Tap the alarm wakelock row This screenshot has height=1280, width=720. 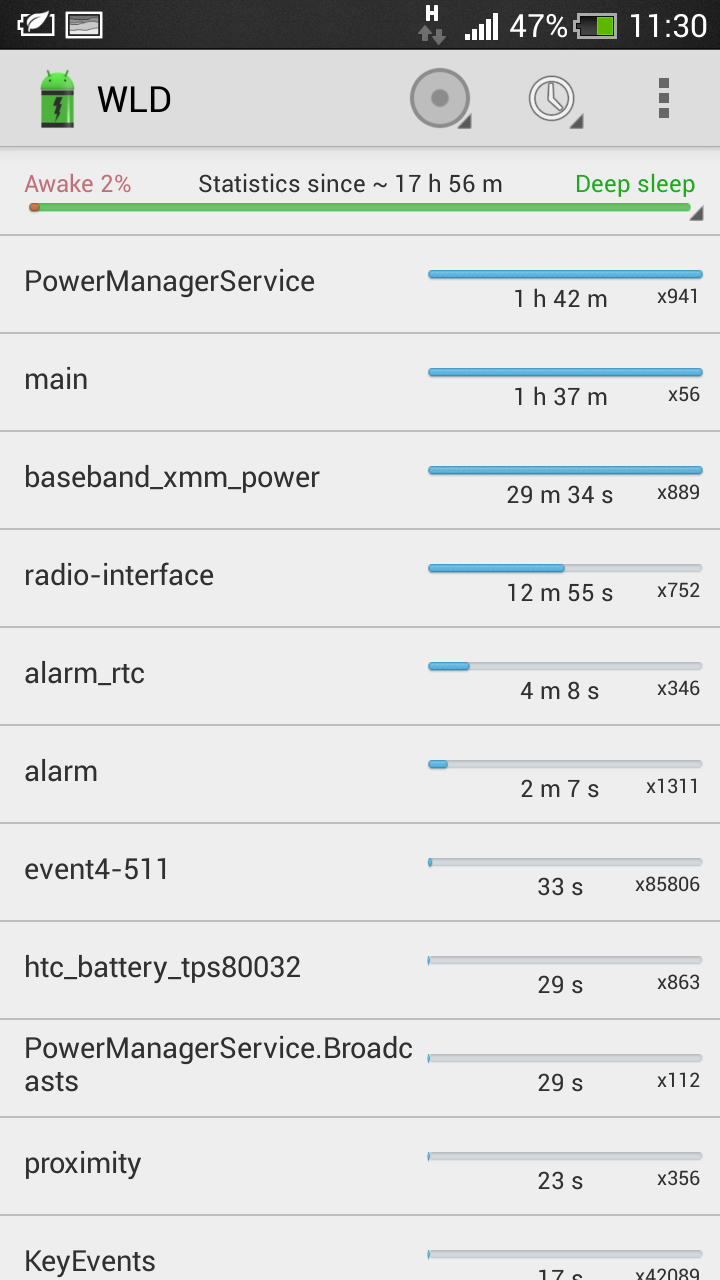360,775
